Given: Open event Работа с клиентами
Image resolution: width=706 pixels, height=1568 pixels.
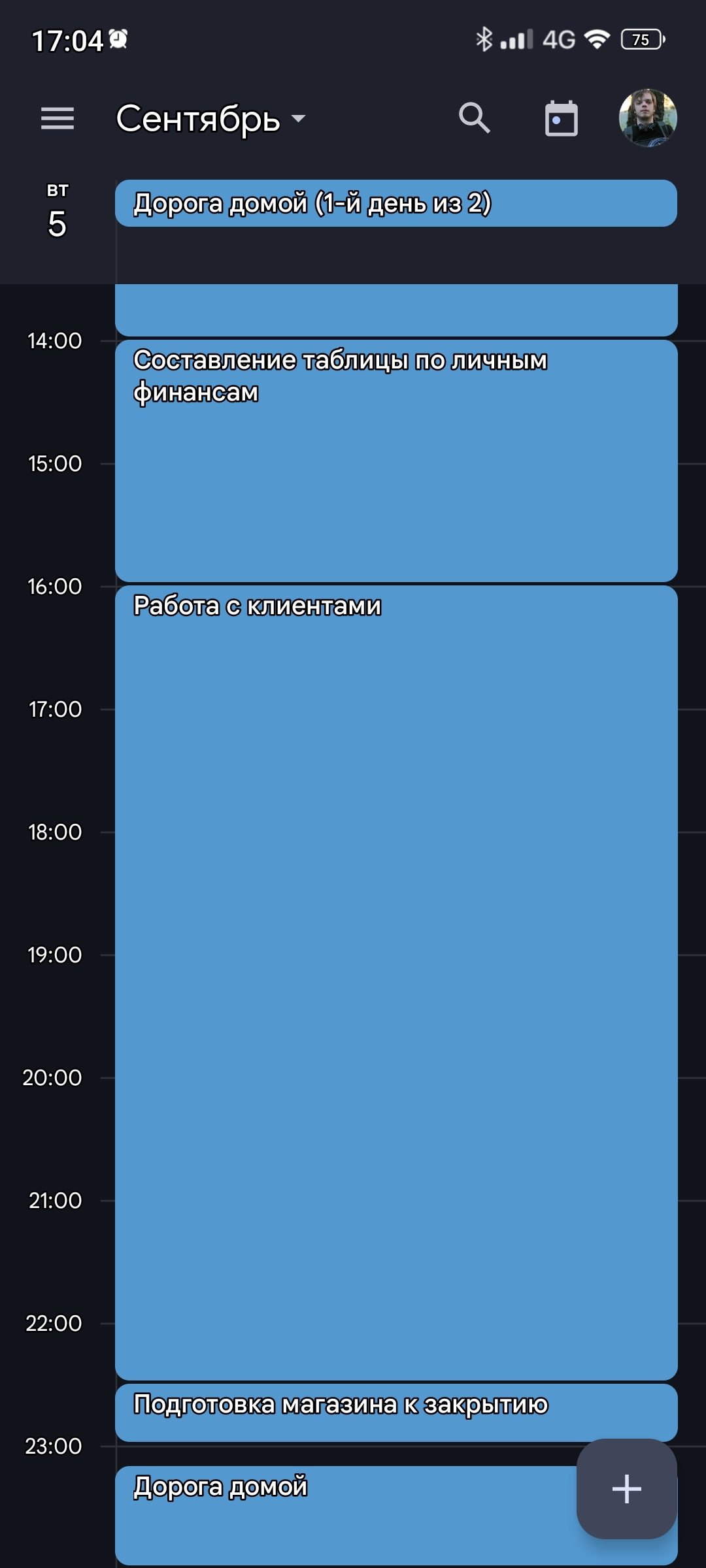Looking at the screenshot, I should 396,983.
